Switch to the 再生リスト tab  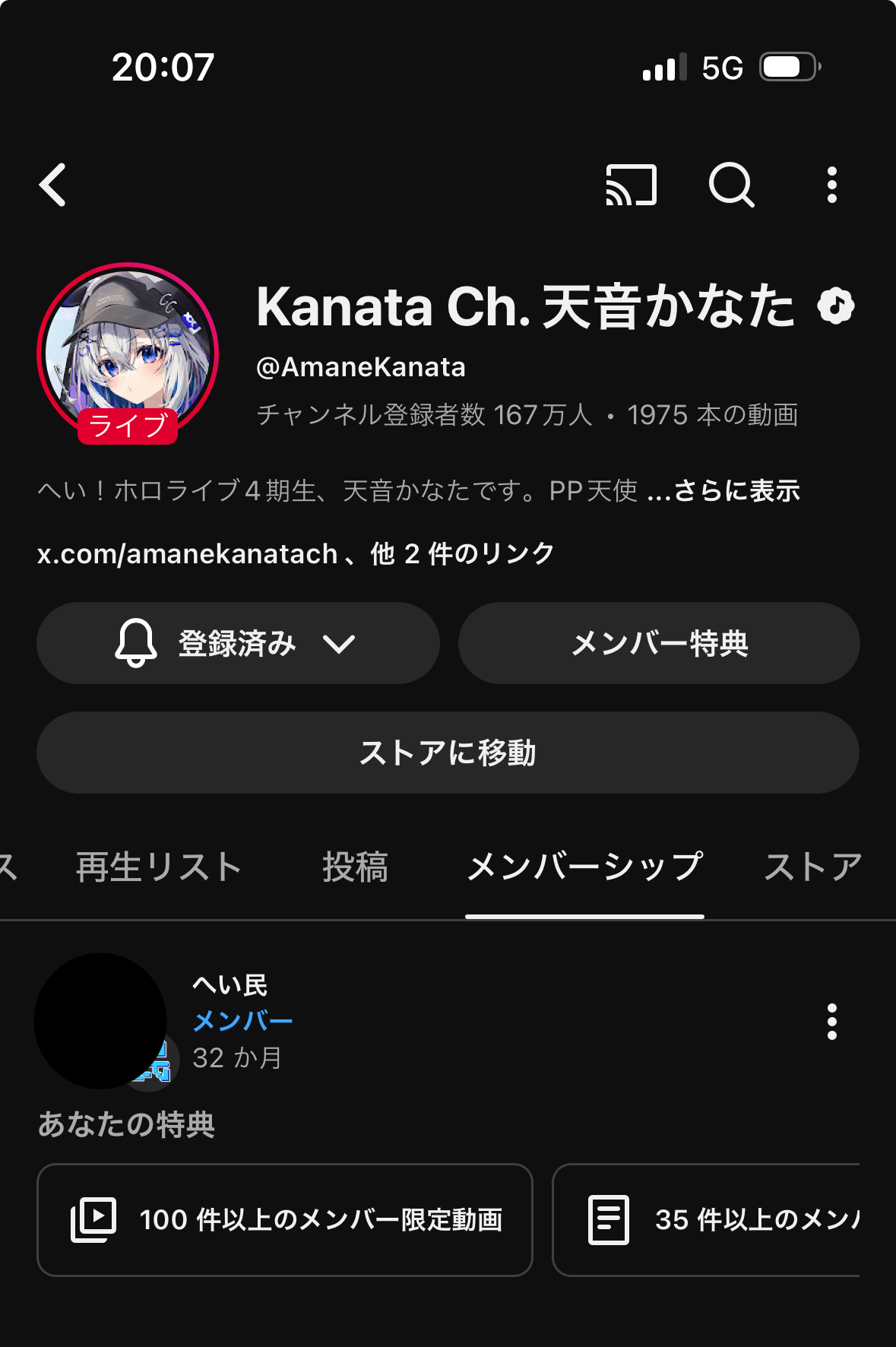point(159,867)
